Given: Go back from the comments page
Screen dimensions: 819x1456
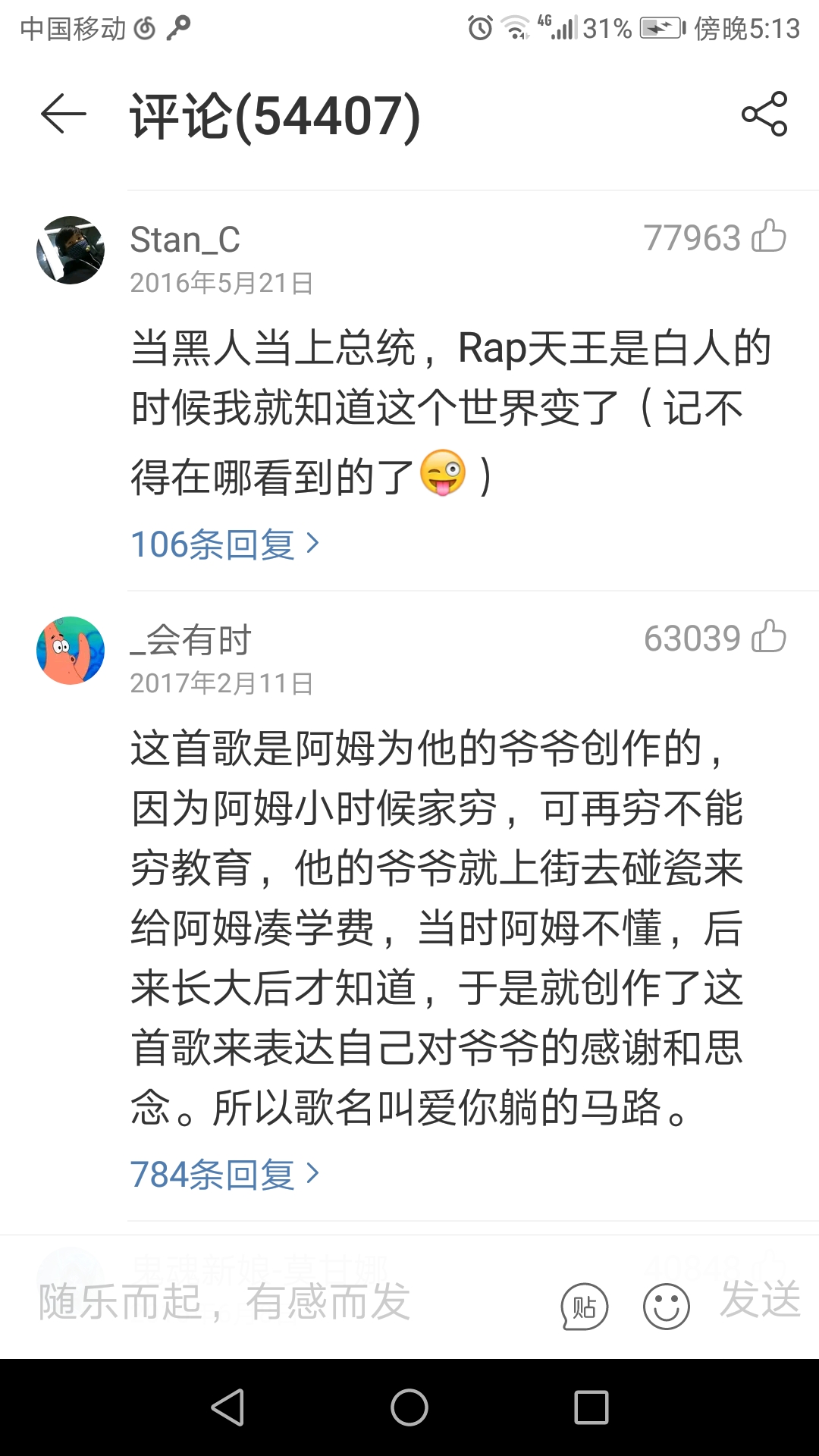Looking at the screenshot, I should tap(63, 115).
